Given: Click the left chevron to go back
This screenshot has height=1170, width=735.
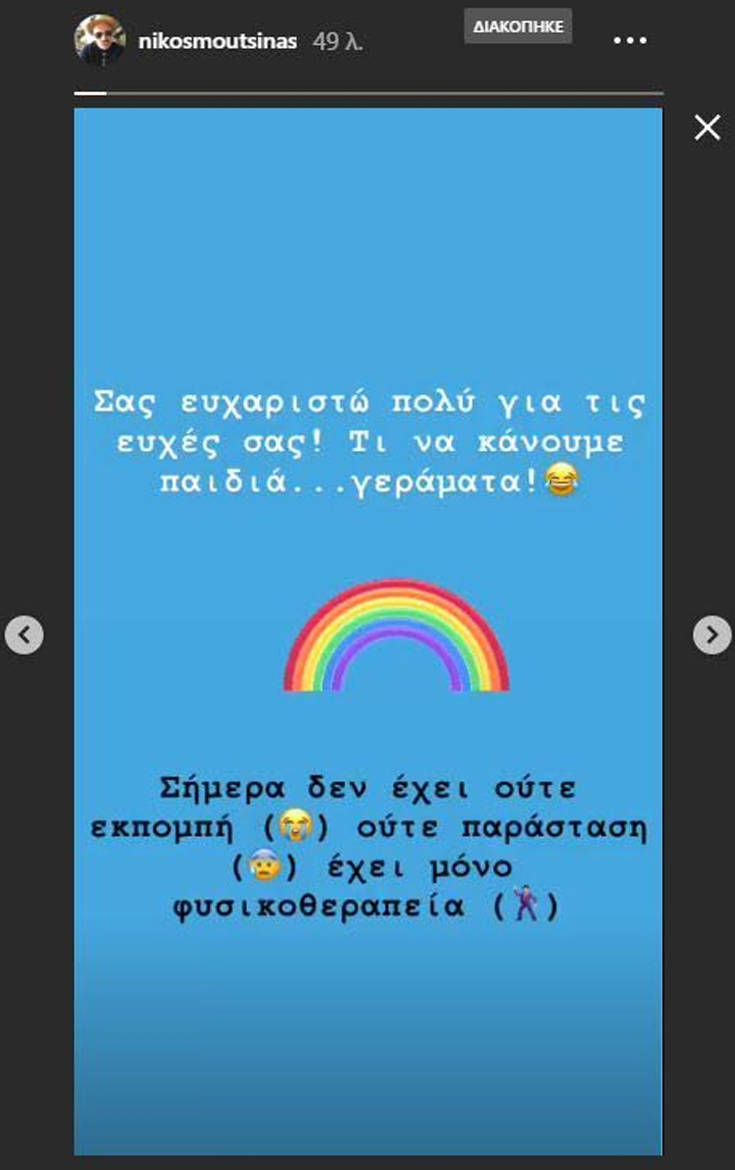Looking at the screenshot, I should pos(24,632).
